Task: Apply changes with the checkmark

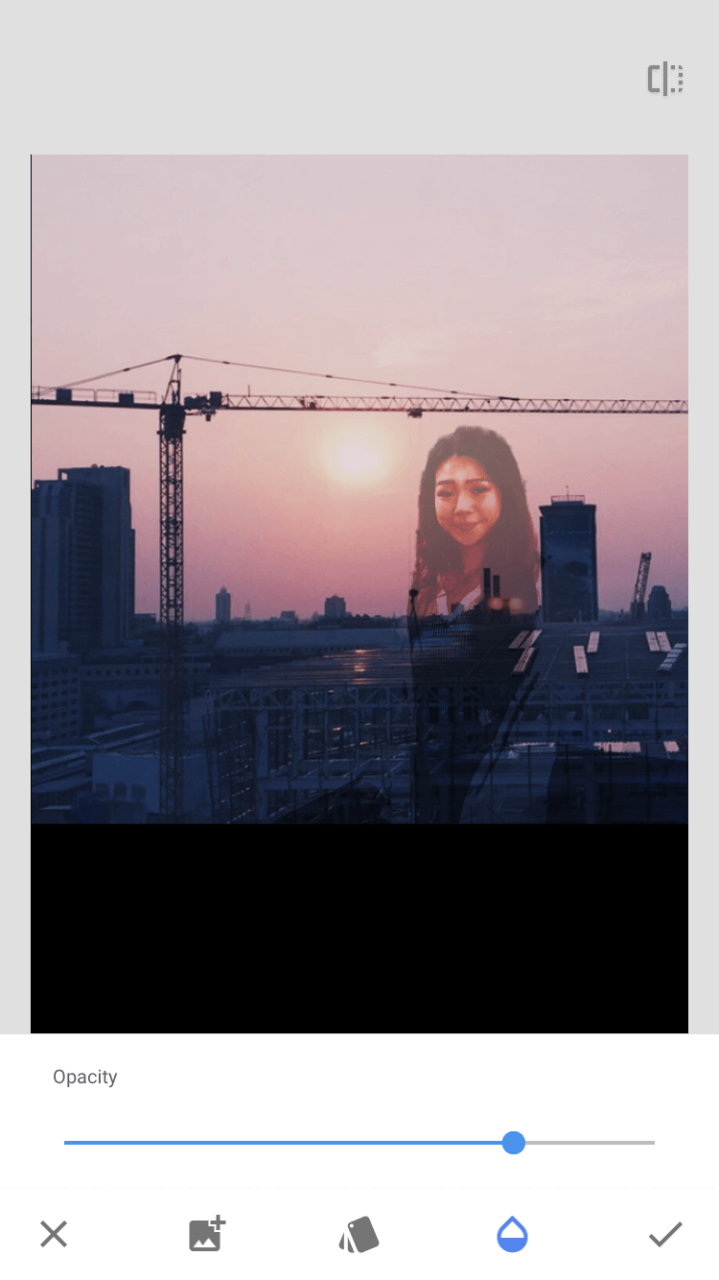Action: [x=665, y=1234]
